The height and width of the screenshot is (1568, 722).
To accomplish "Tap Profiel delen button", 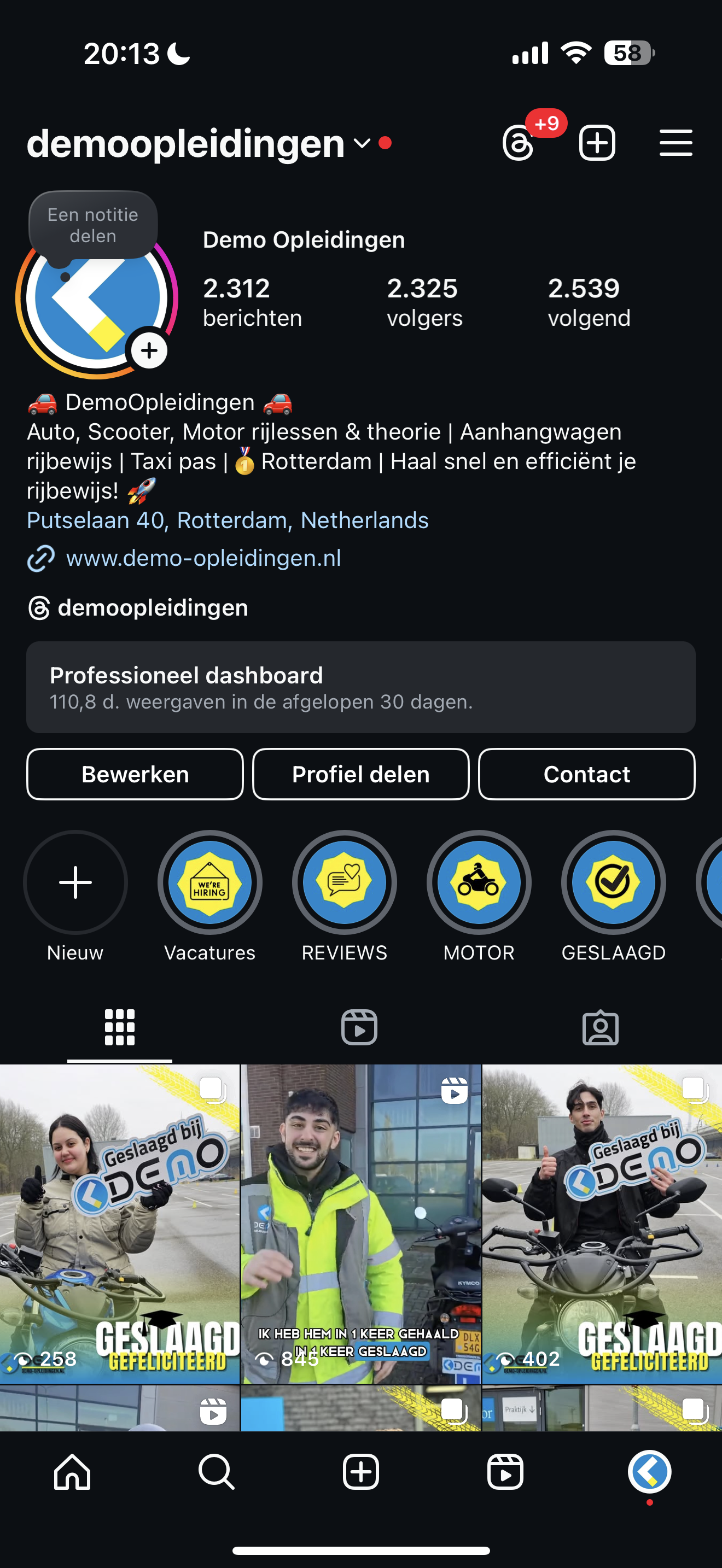I will pos(360,774).
